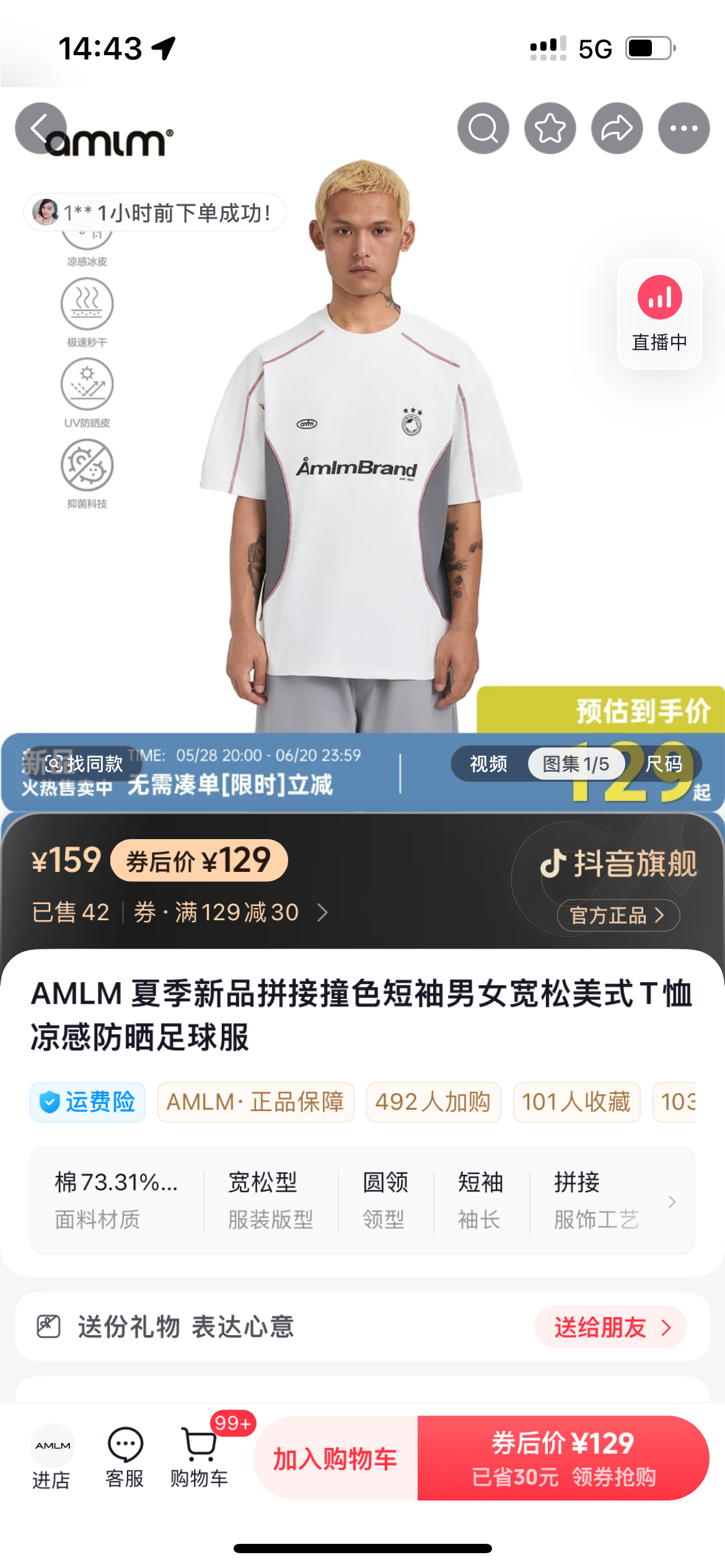Image resolution: width=725 pixels, height=1568 pixels.
Task: Favorite this product with the star icon
Action: tap(550, 128)
